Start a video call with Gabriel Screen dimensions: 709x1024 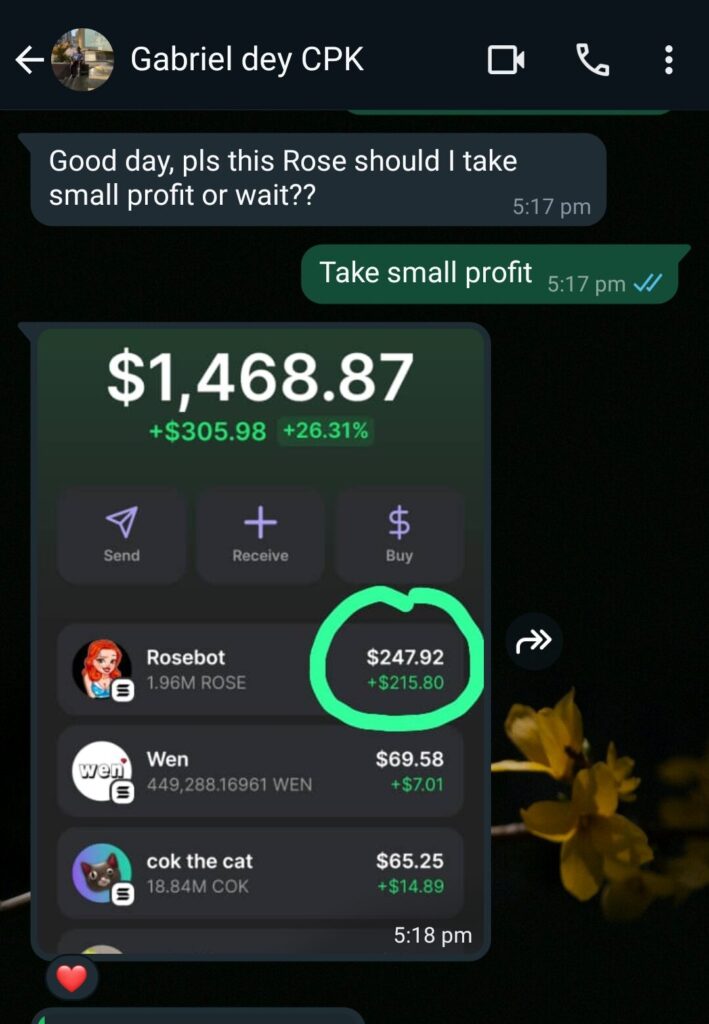tap(506, 61)
